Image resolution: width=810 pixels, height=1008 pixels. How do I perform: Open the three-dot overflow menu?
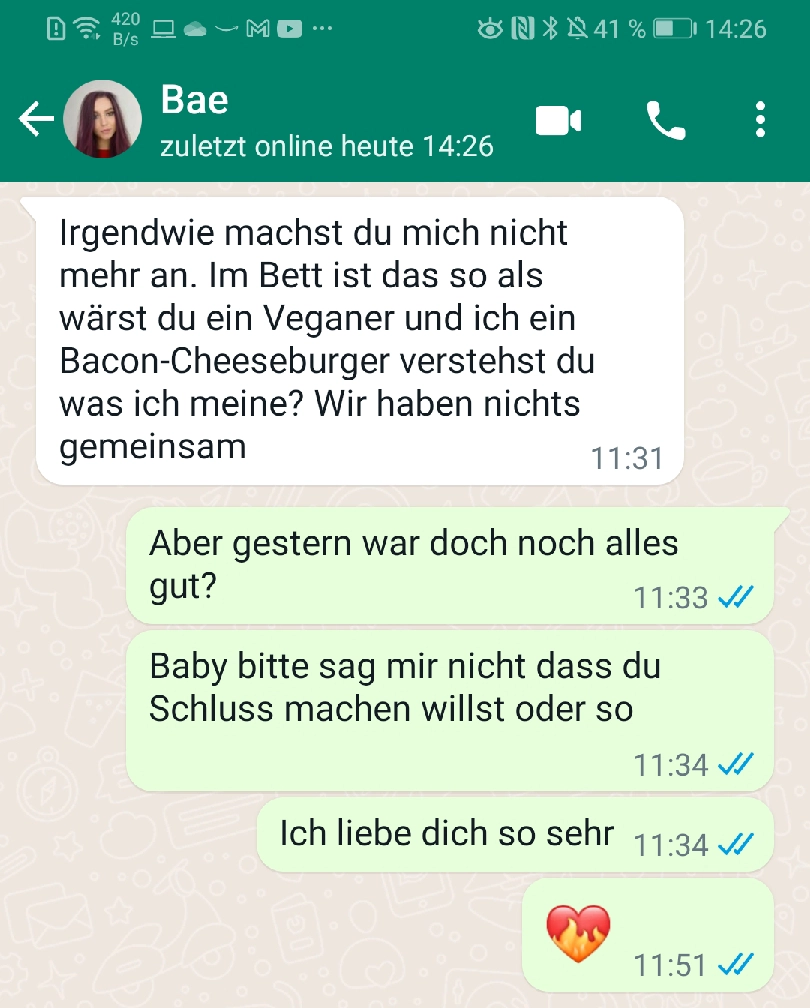[760, 121]
